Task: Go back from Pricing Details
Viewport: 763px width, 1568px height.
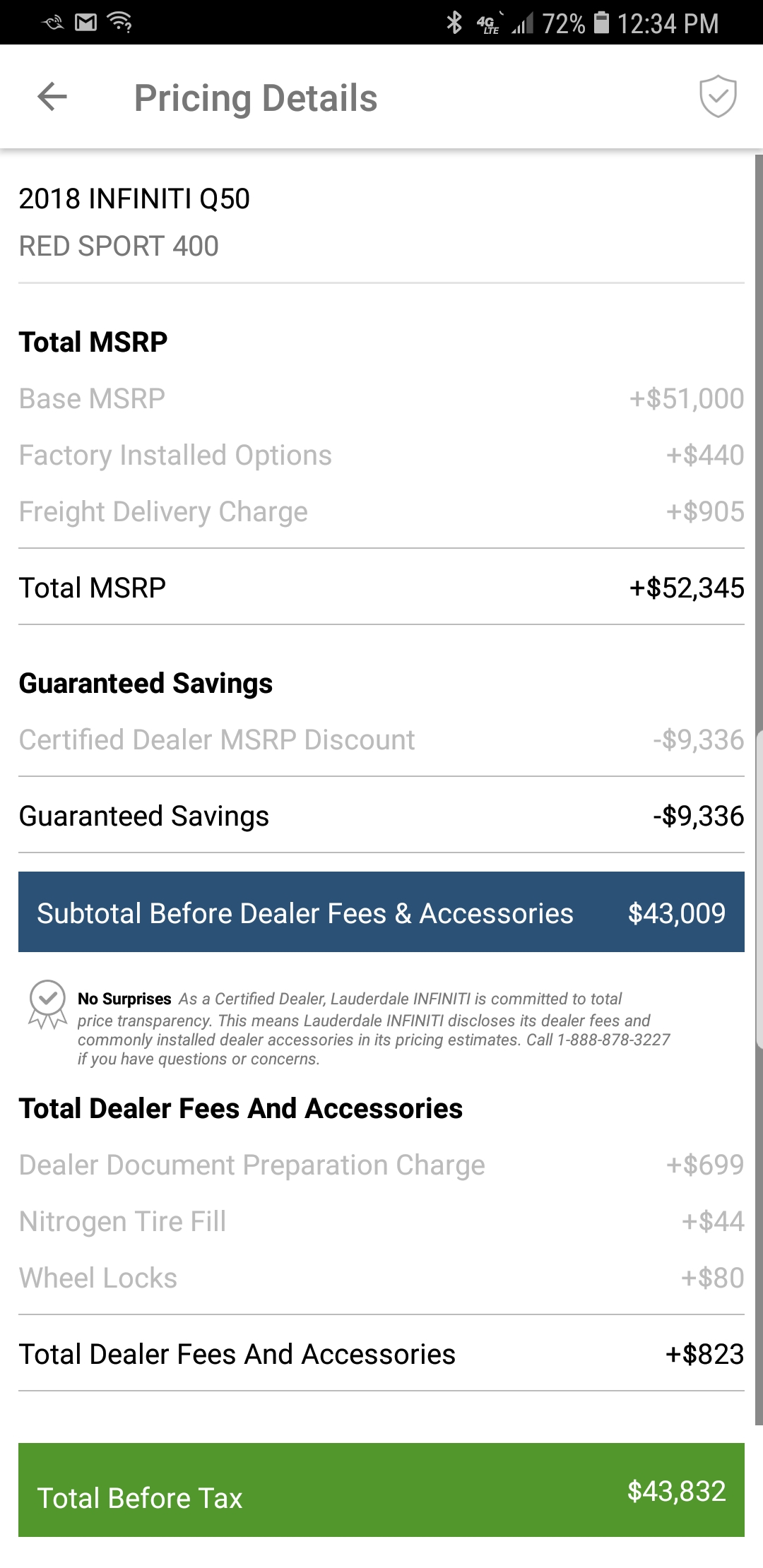Action: pyautogui.click(x=52, y=97)
